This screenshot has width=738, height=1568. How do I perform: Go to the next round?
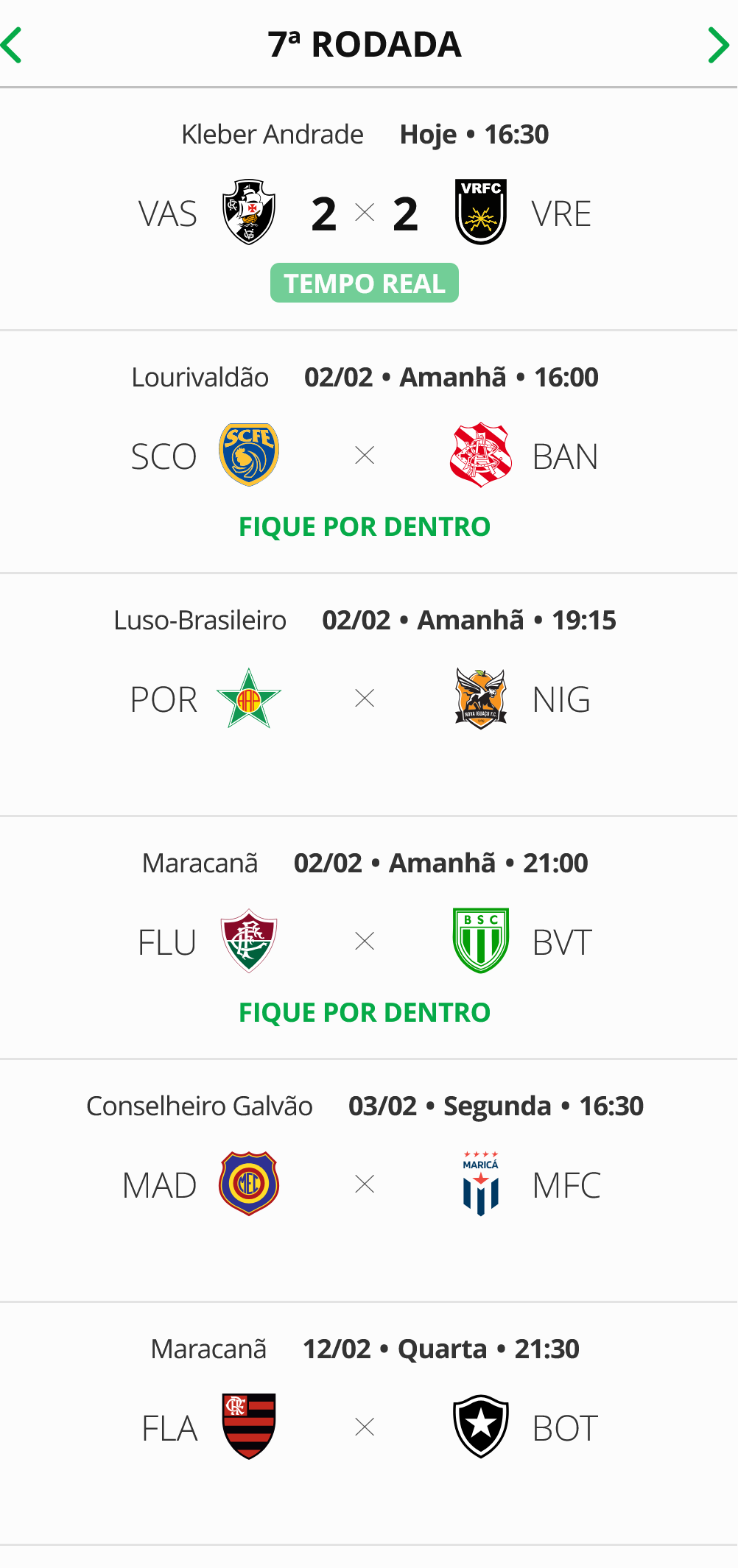pos(718,45)
